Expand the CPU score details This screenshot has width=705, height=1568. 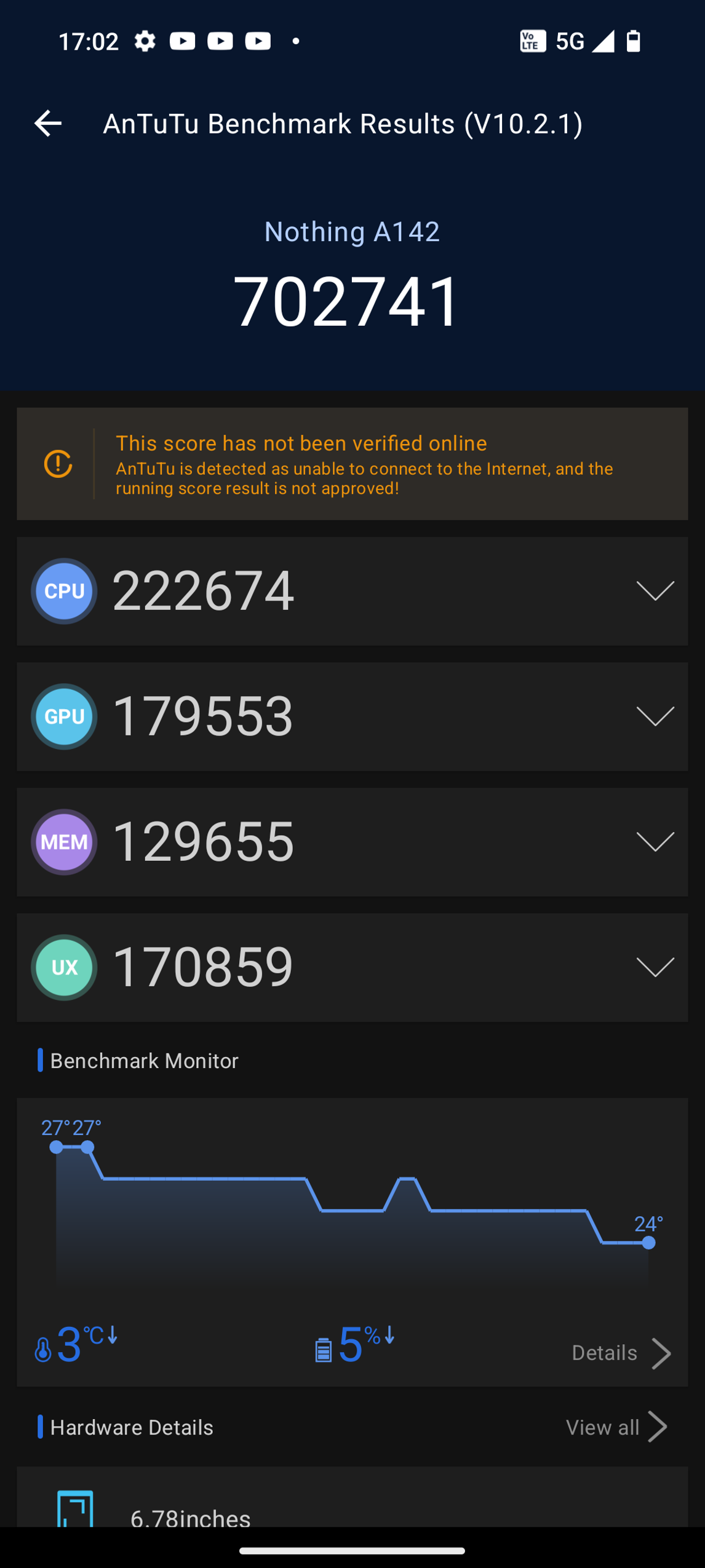655,591
